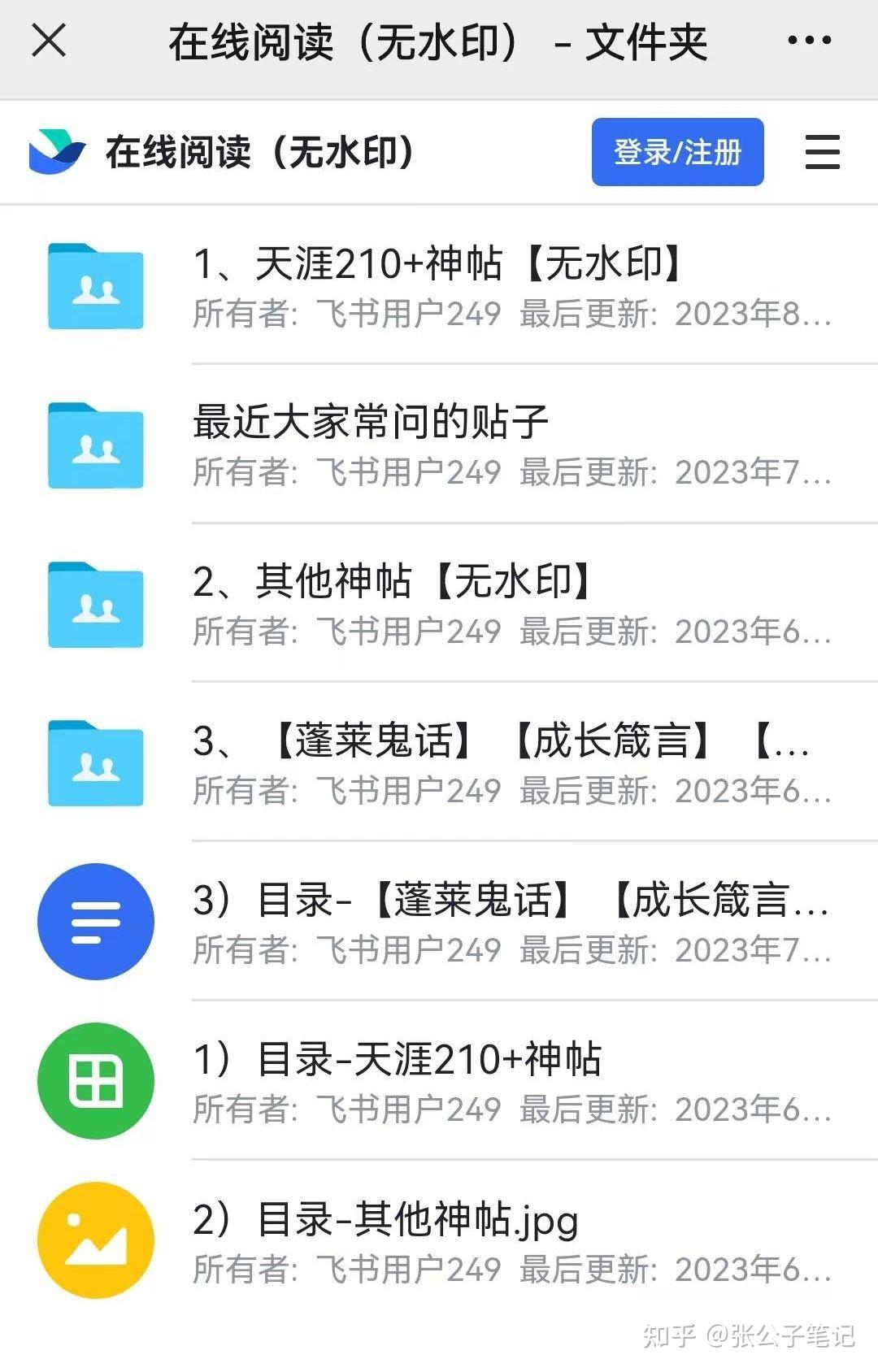Open the green spreadsheet icon for 目录-天涯210+神帖
The image size is (878, 1372).
pyautogui.click(x=95, y=1079)
